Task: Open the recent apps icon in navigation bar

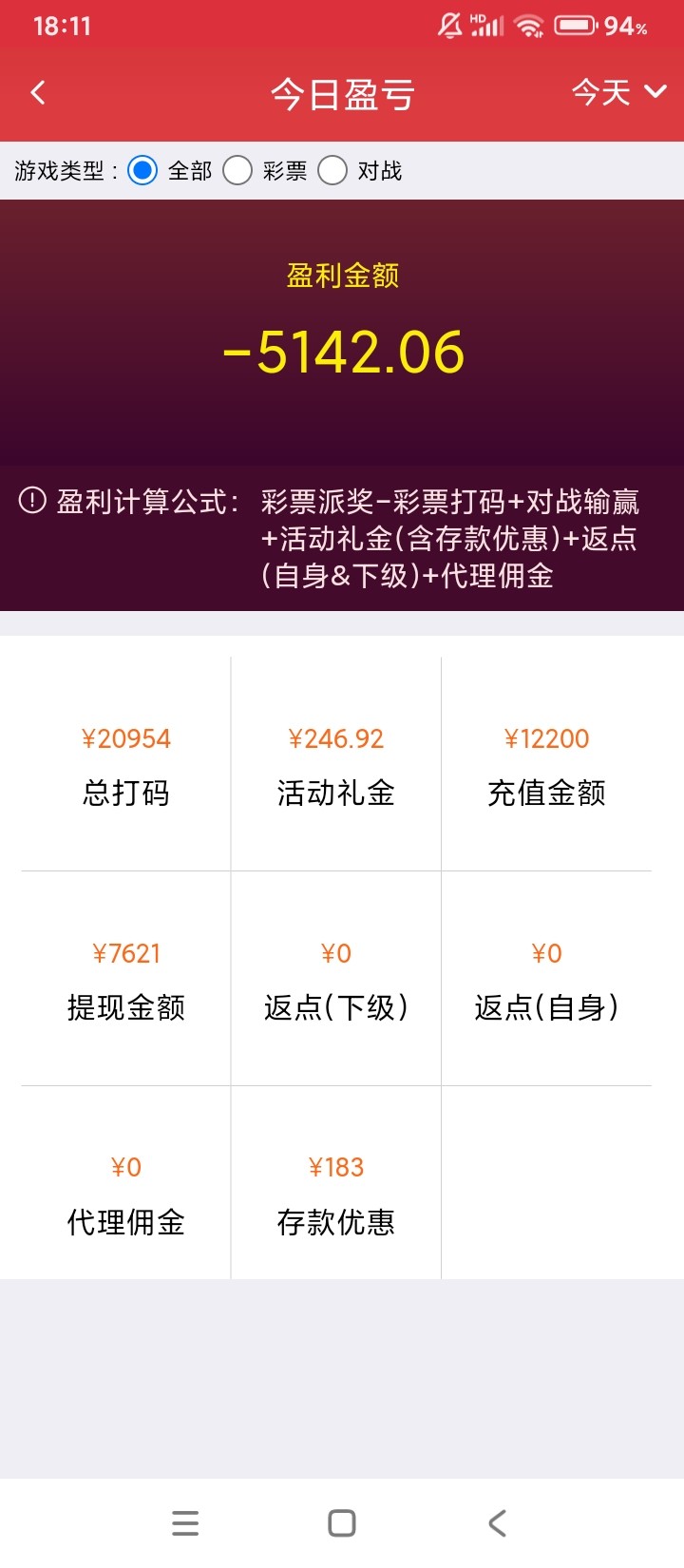Action: [184, 1523]
